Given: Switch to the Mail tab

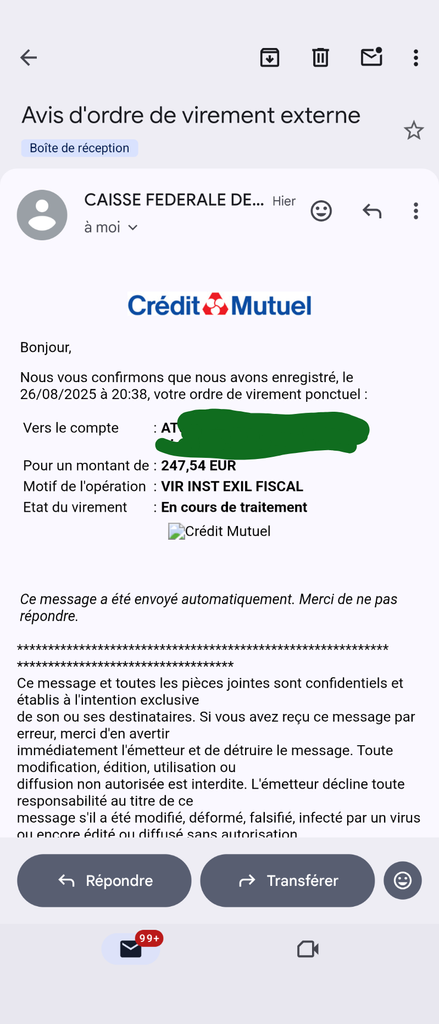Looking at the screenshot, I should [x=131, y=948].
